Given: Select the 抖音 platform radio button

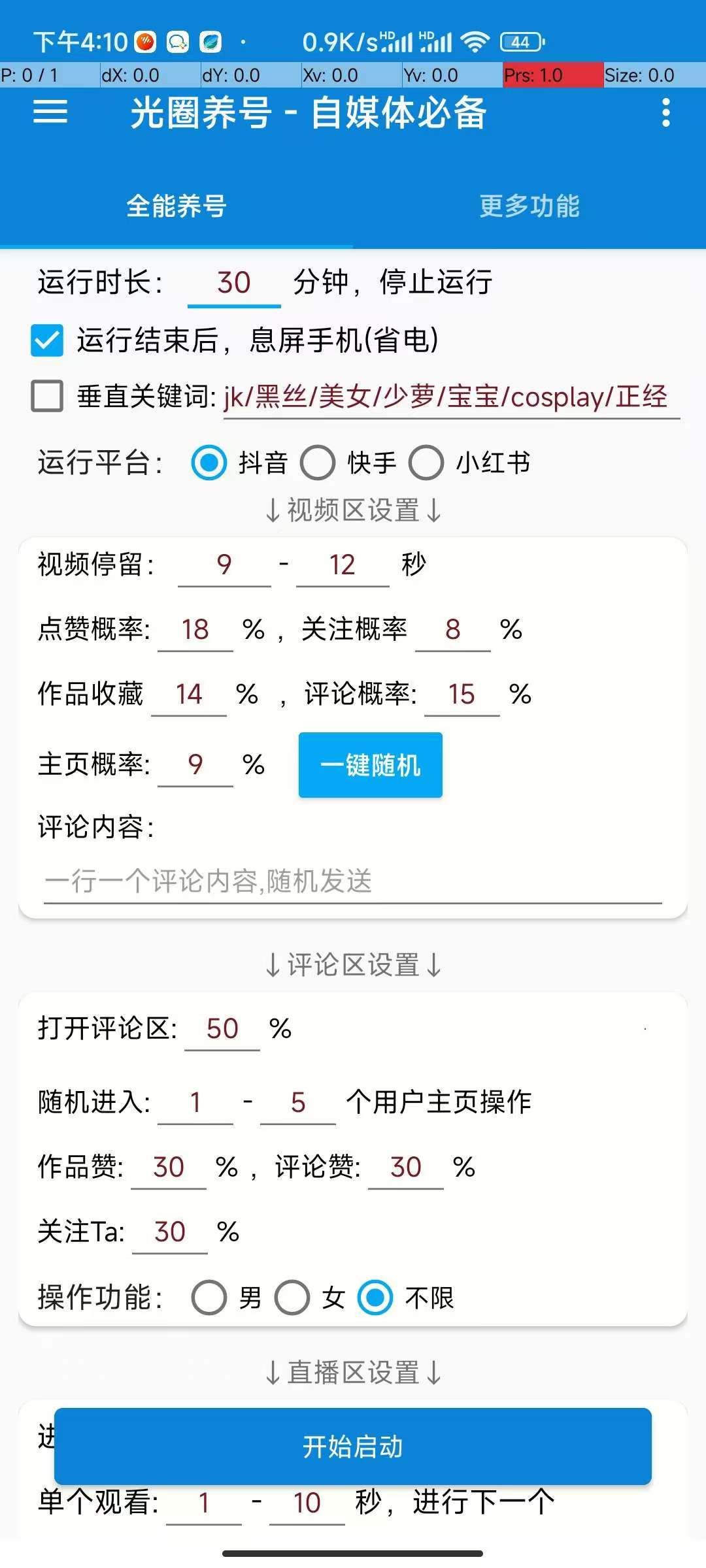Looking at the screenshot, I should (209, 463).
